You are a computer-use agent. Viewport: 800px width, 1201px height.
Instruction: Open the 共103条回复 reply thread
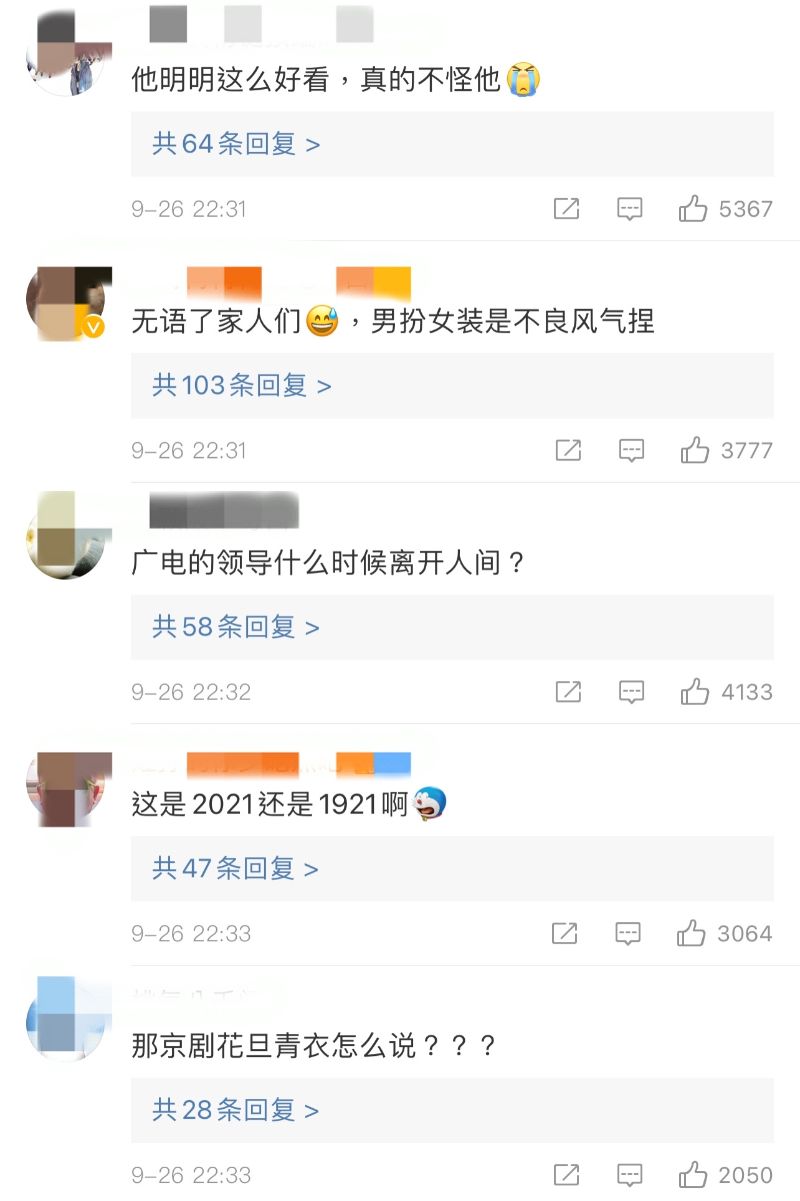click(241, 385)
